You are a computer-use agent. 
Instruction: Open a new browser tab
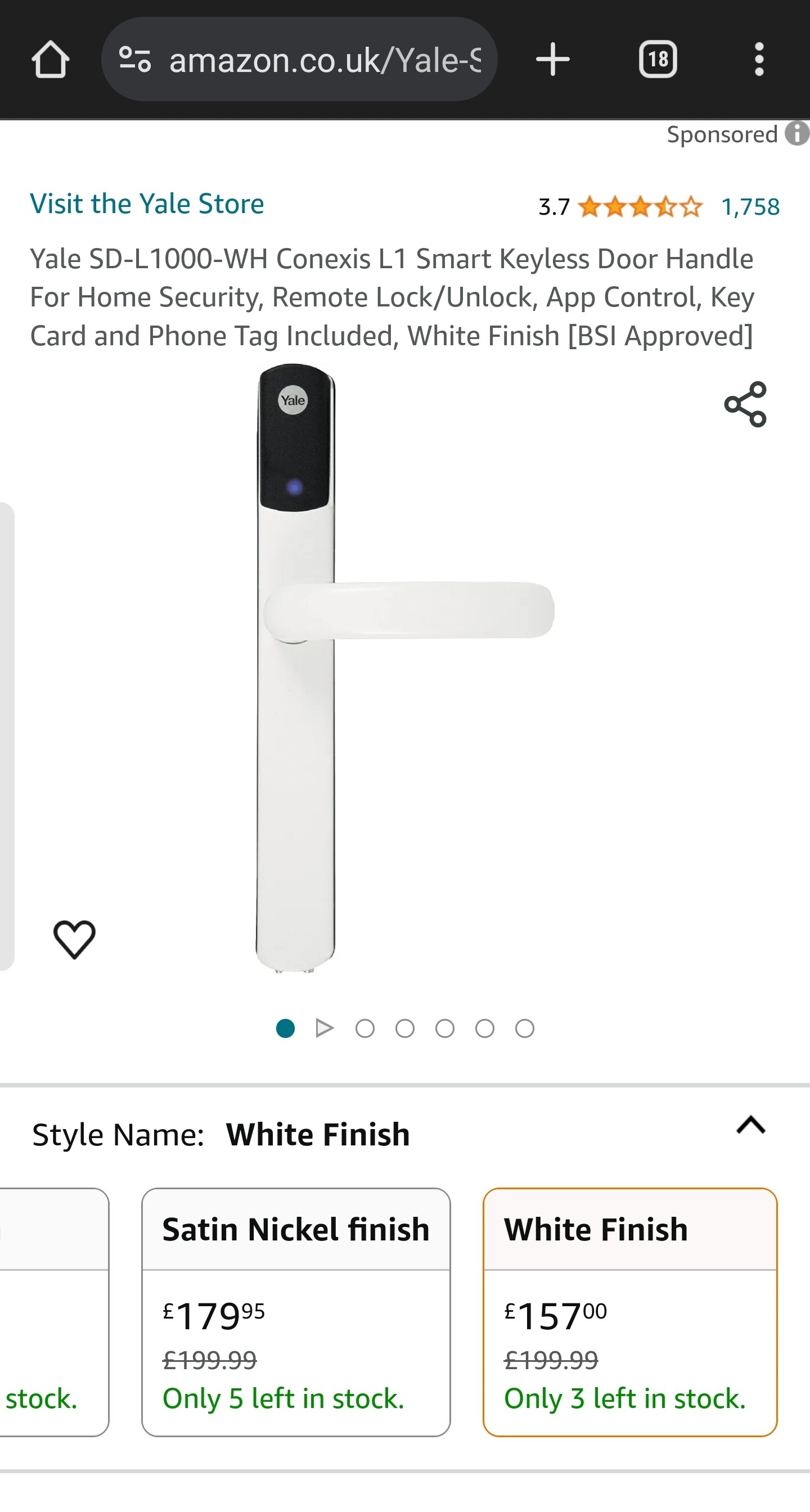(x=553, y=59)
